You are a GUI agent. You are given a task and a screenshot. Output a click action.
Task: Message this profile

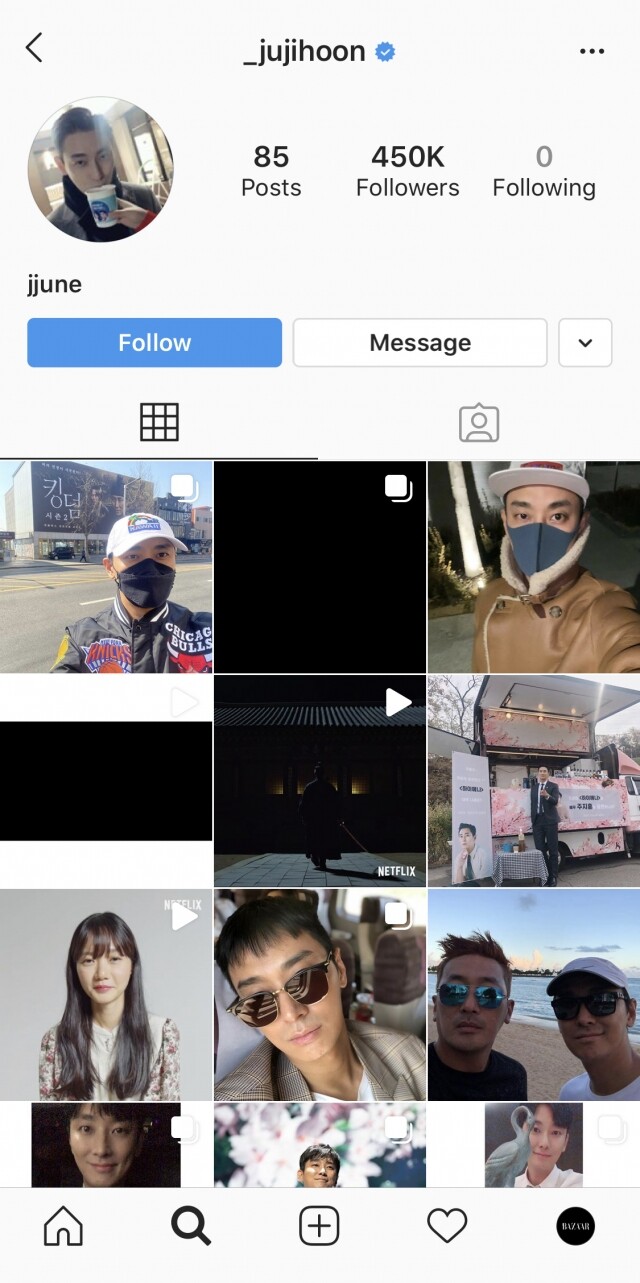pos(420,343)
